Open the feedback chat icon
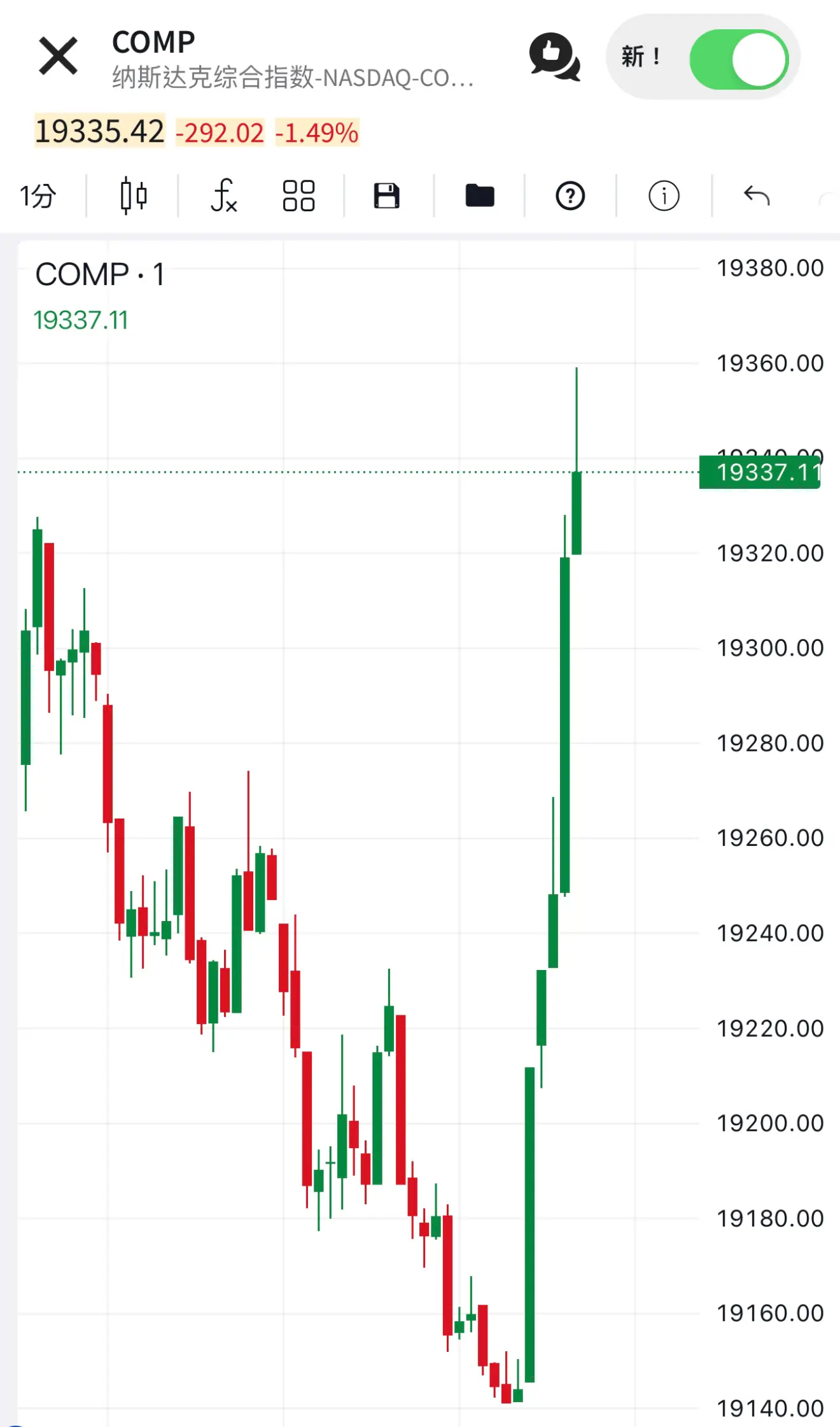840x1427 pixels. click(x=554, y=57)
